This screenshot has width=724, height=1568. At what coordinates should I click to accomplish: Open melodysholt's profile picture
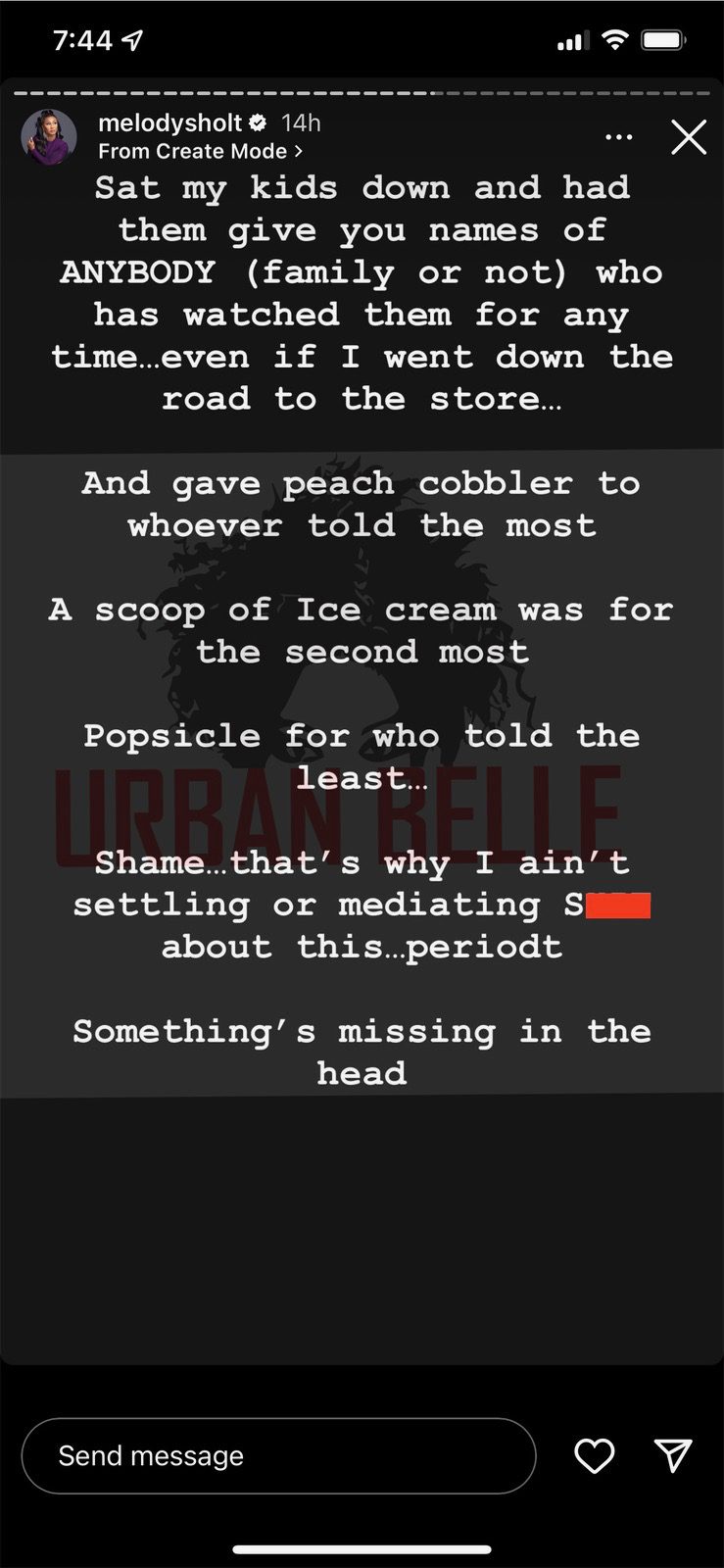[x=49, y=137]
